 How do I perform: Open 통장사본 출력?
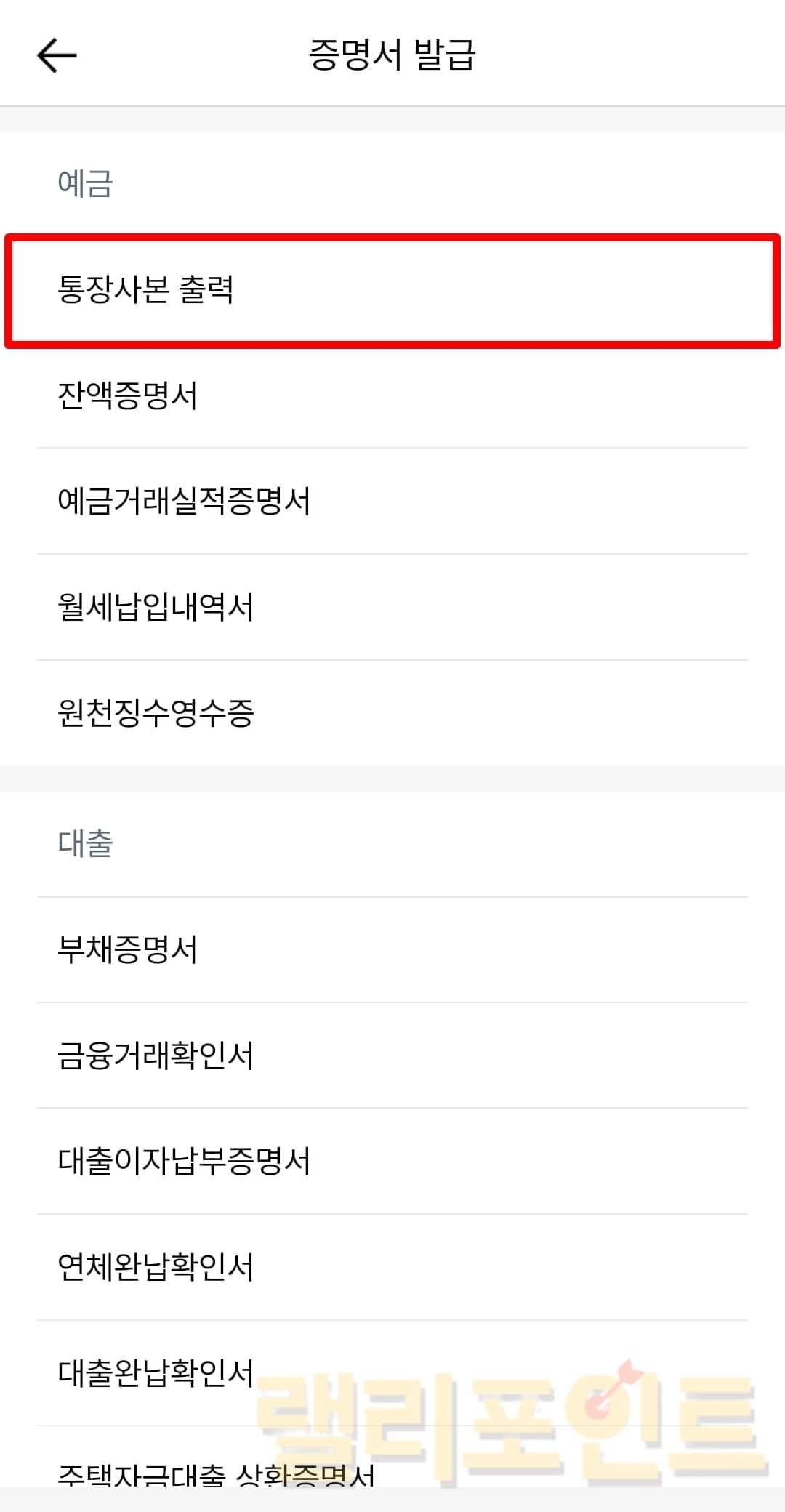(145, 289)
